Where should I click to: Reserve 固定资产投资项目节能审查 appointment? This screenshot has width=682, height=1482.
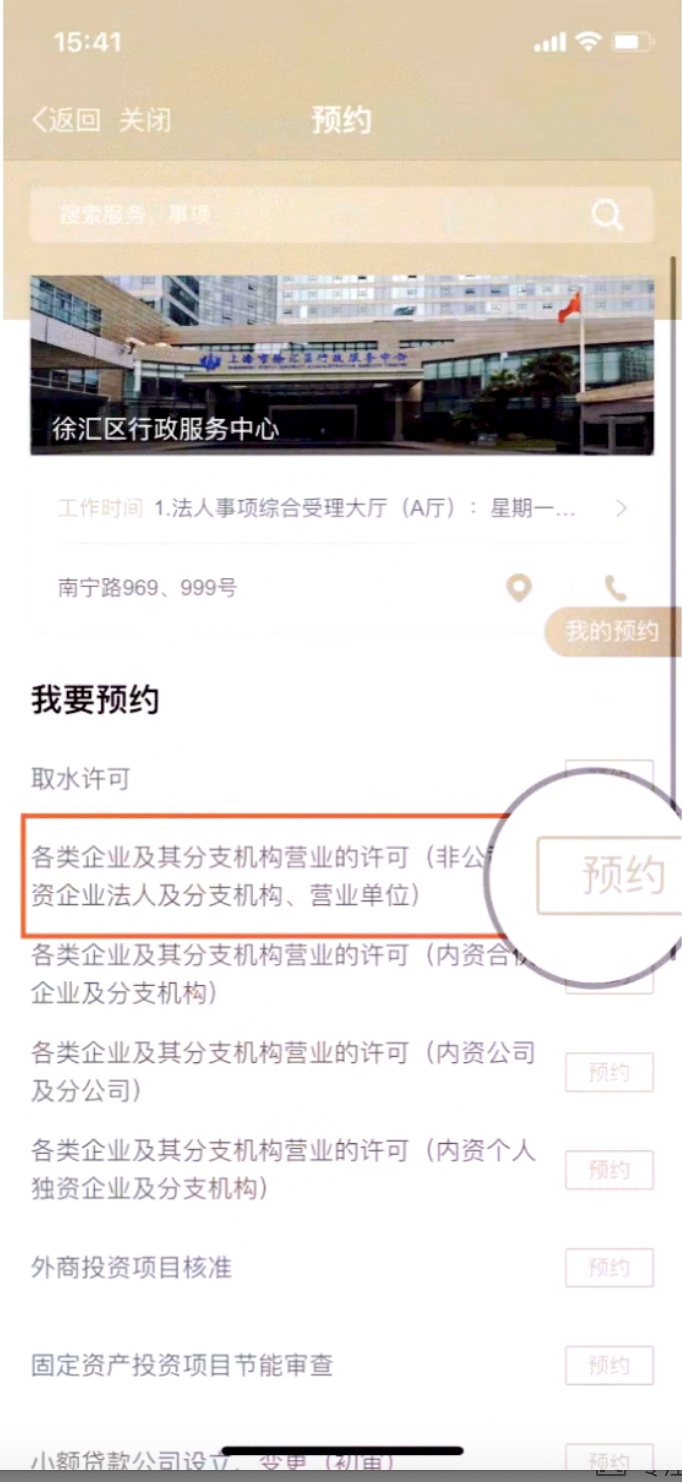pos(608,1365)
